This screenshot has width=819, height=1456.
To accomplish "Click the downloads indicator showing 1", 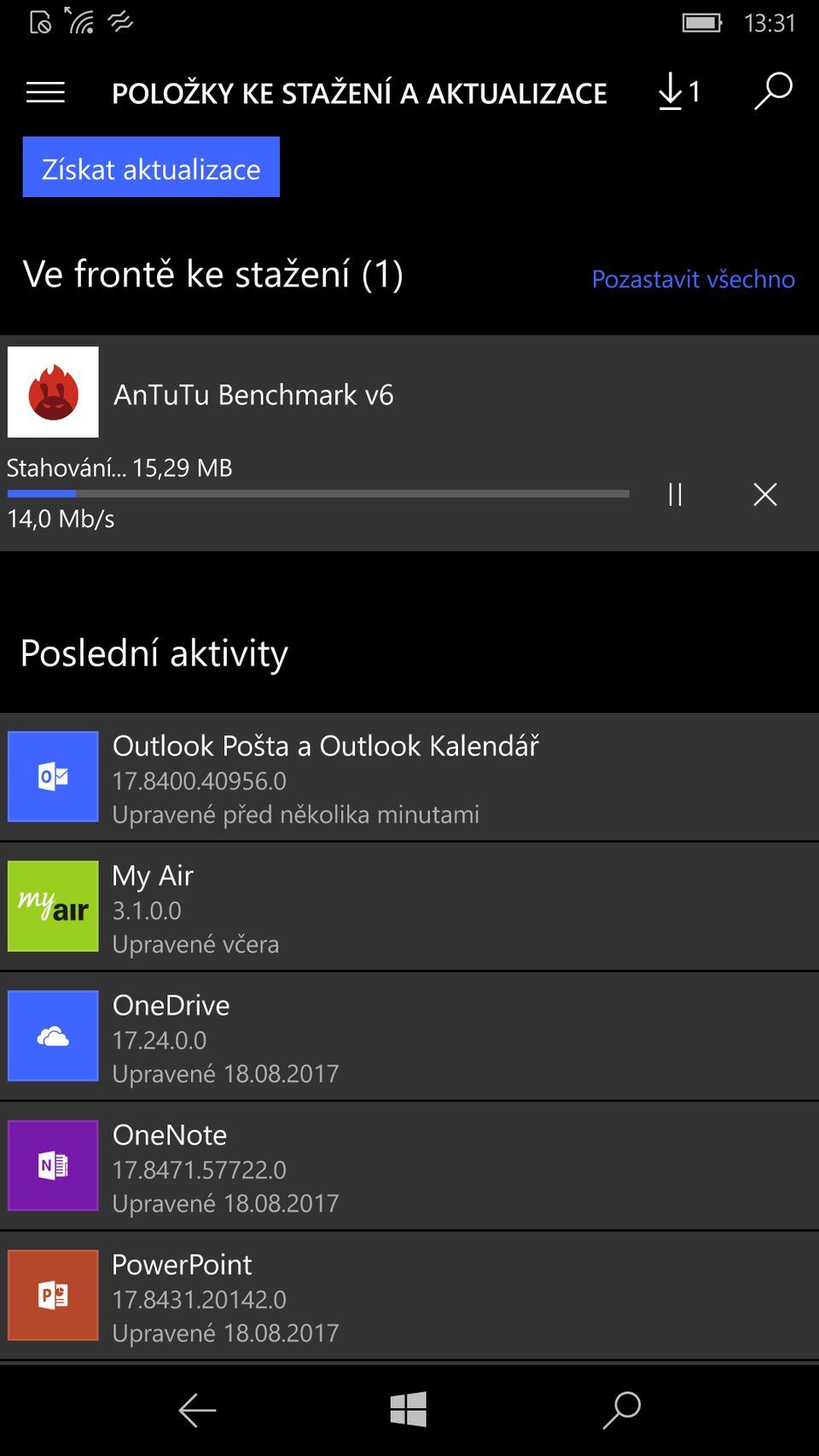I will pos(677,91).
